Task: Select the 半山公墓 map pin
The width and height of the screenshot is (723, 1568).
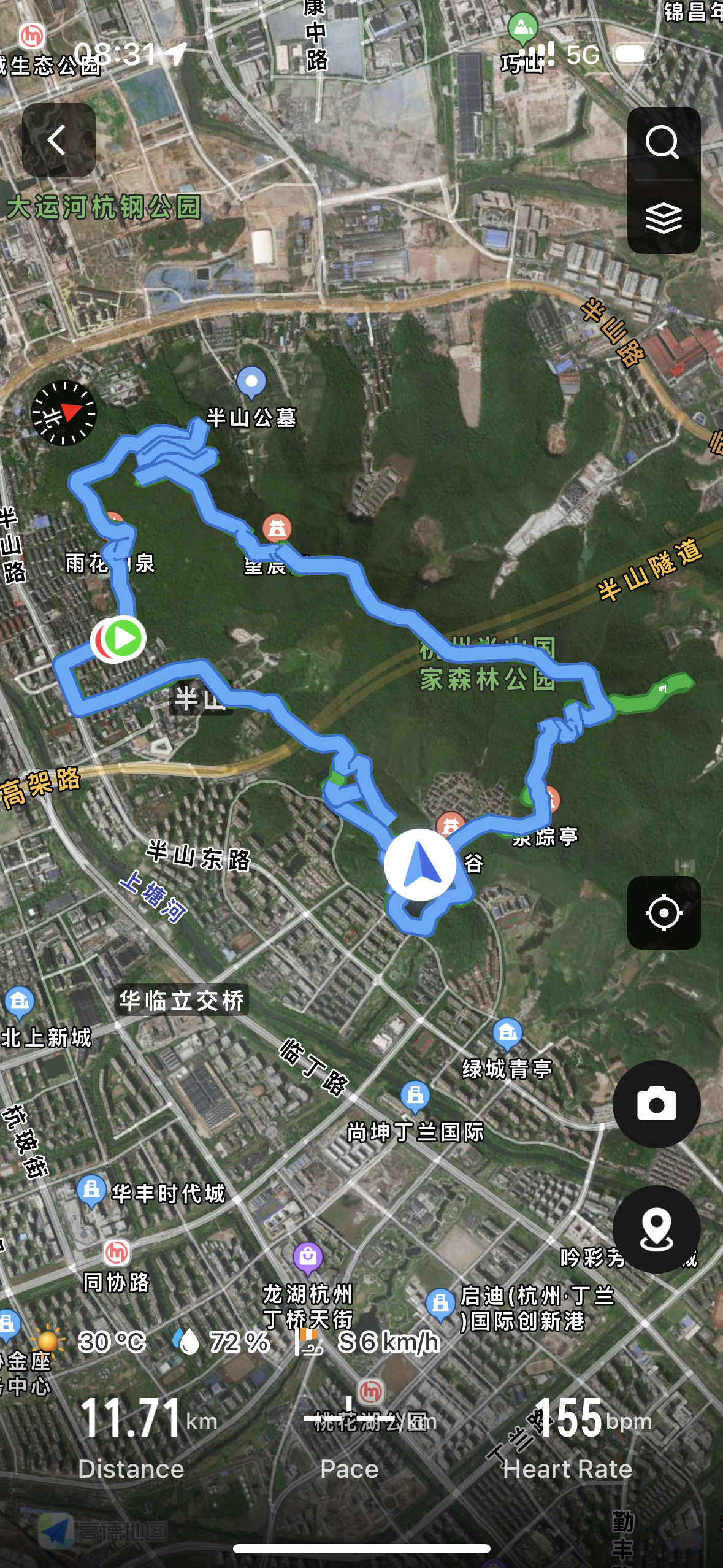Action: coord(251,383)
